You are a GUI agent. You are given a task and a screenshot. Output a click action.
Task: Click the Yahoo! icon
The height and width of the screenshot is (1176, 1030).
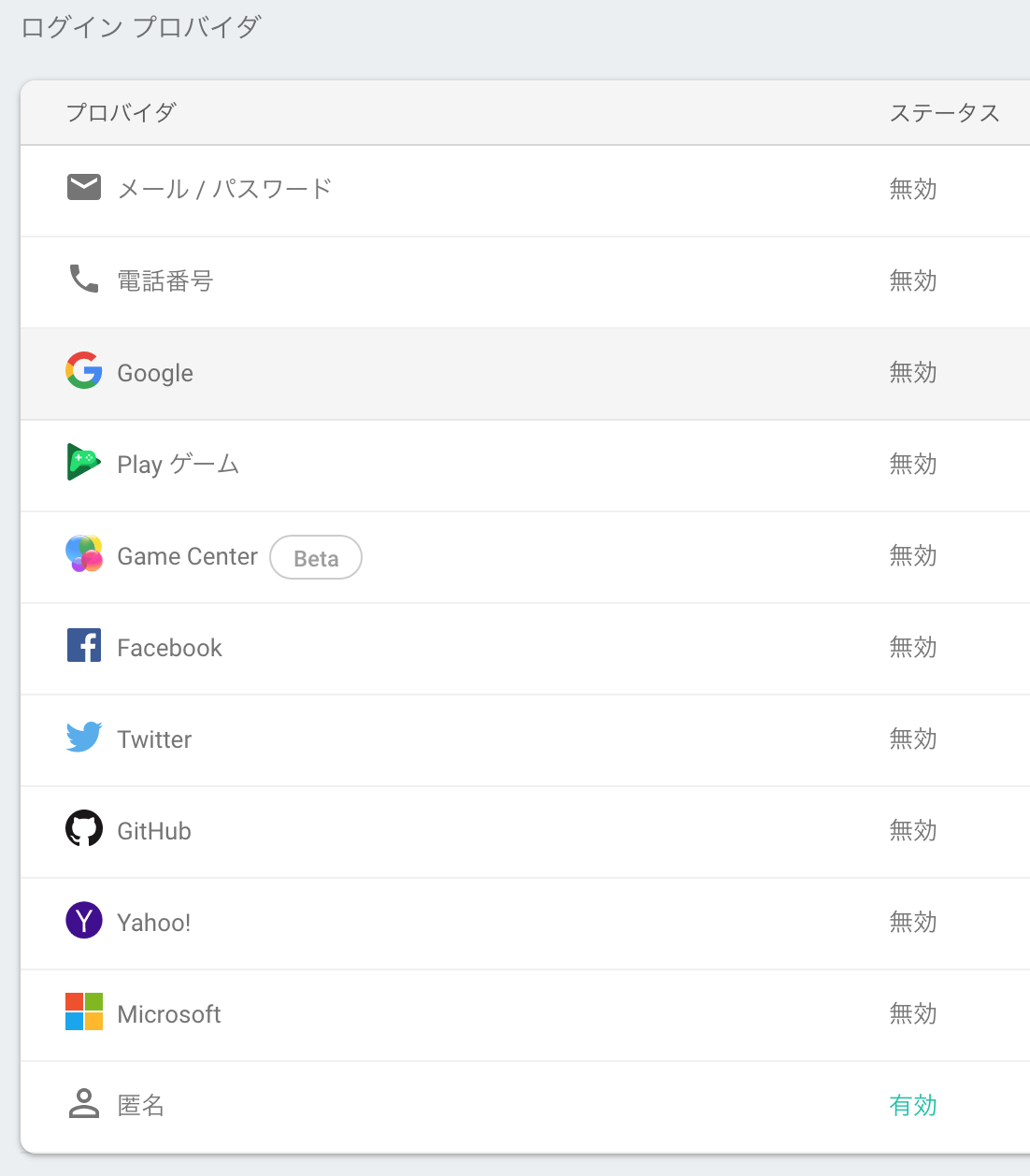click(83, 921)
